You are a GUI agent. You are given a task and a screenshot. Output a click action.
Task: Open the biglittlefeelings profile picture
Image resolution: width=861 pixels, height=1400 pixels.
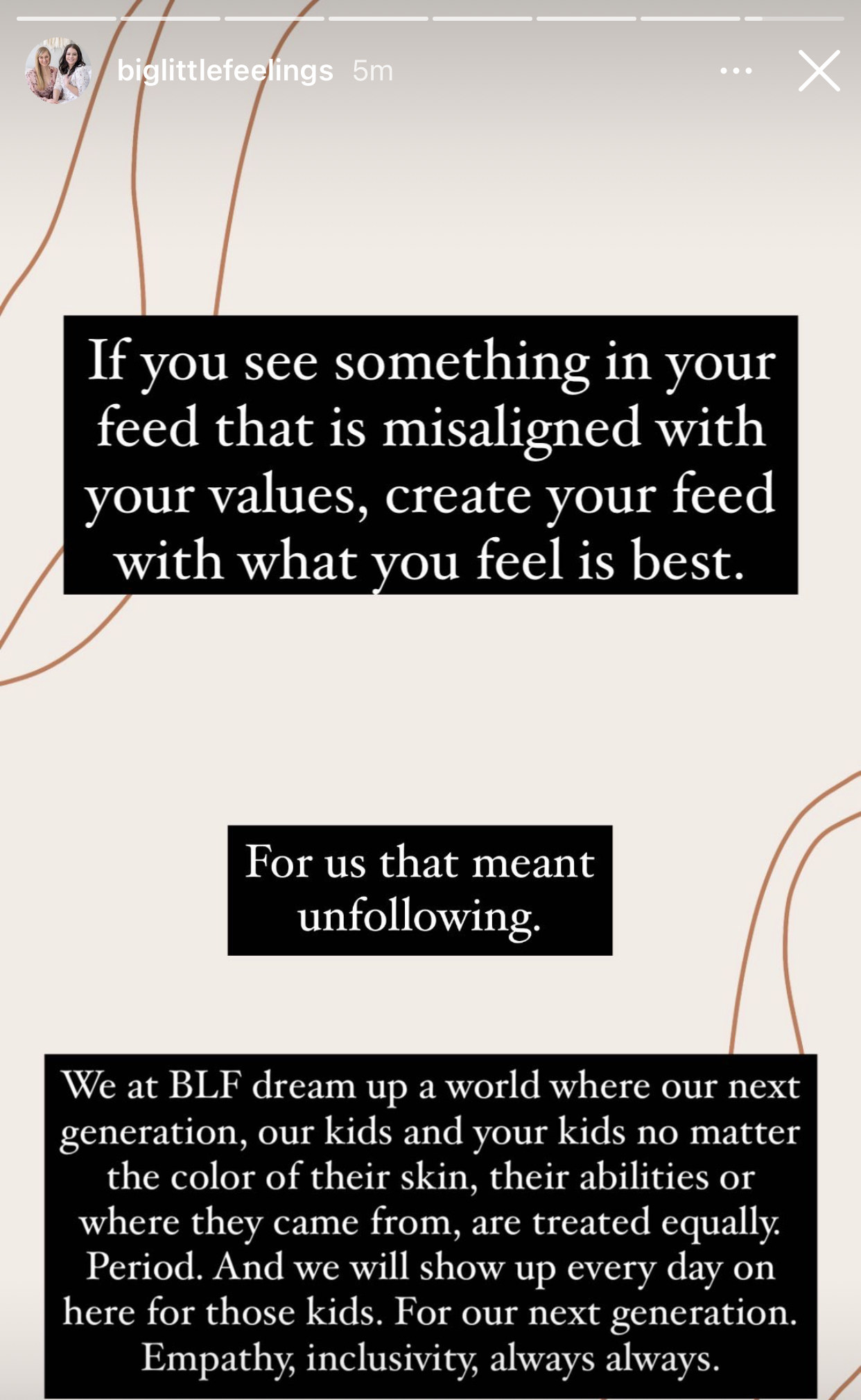point(58,71)
